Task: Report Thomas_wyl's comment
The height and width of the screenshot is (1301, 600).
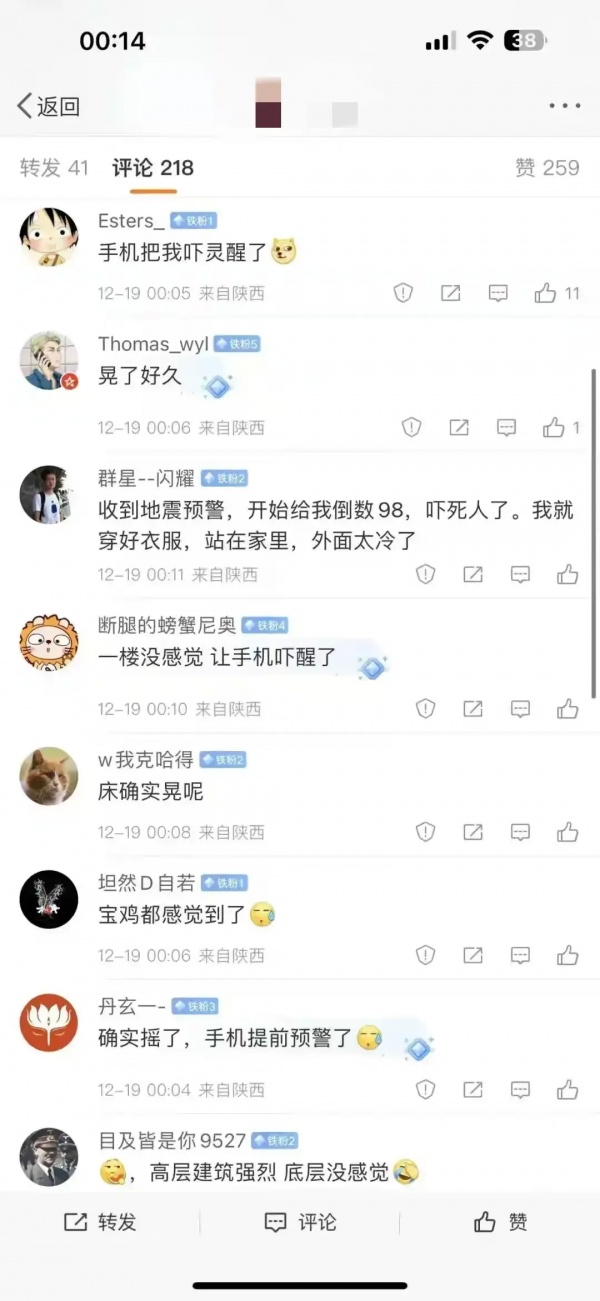Action: (x=411, y=428)
